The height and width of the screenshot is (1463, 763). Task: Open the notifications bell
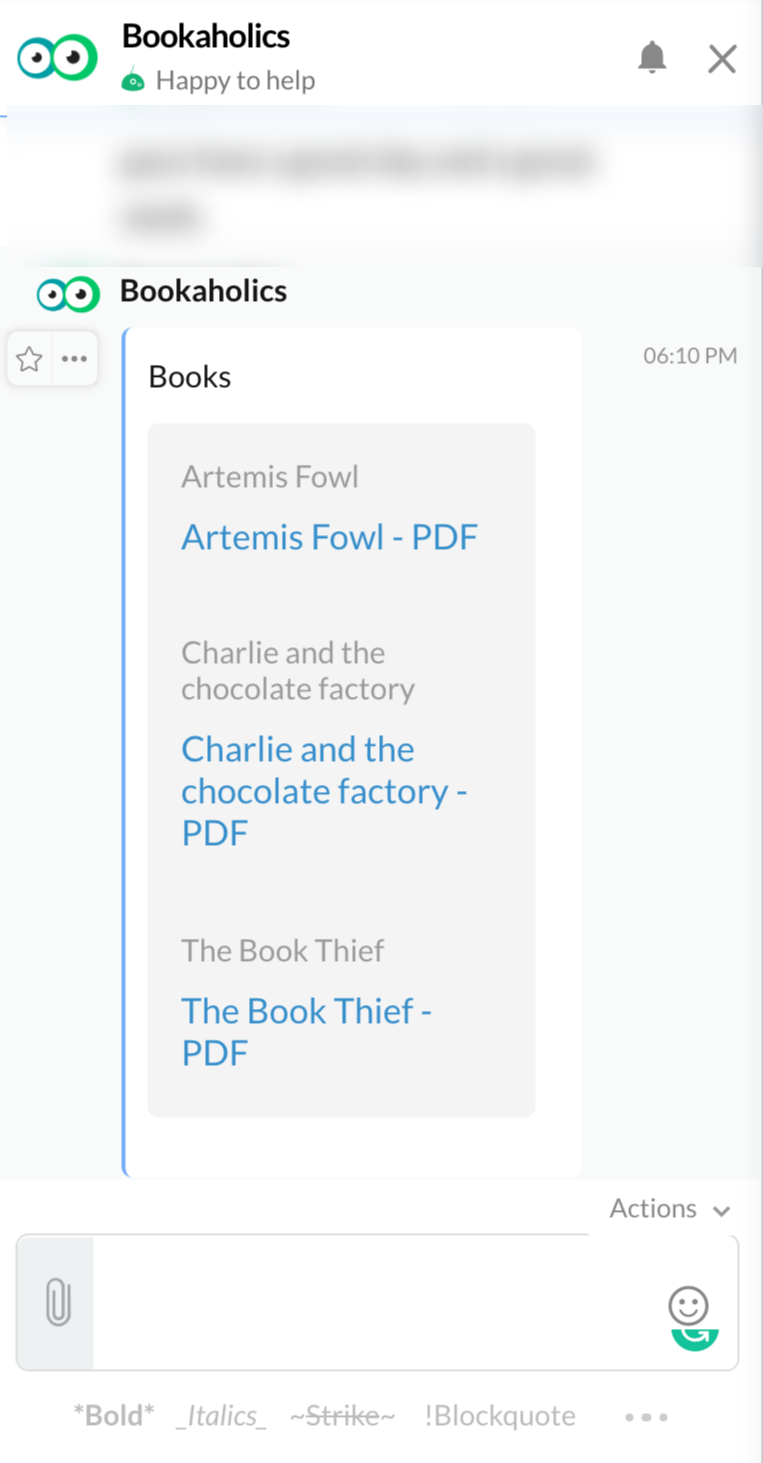(652, 58)
